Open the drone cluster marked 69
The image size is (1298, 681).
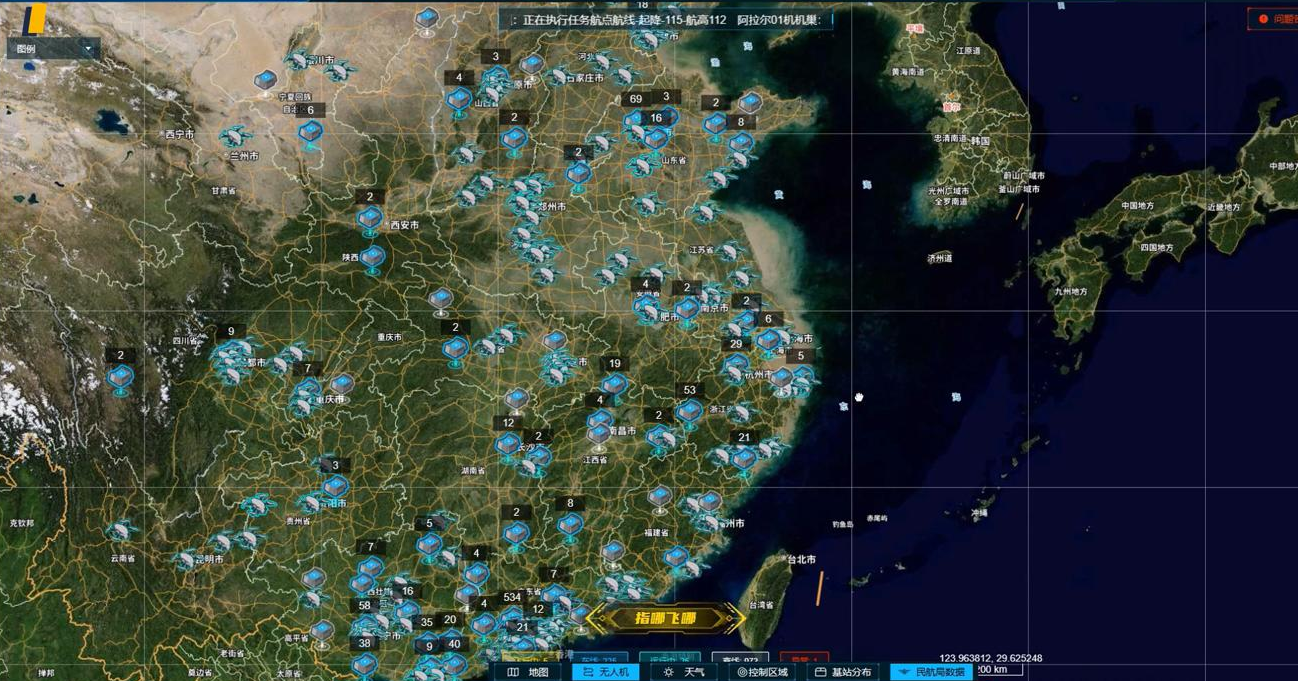636,99
